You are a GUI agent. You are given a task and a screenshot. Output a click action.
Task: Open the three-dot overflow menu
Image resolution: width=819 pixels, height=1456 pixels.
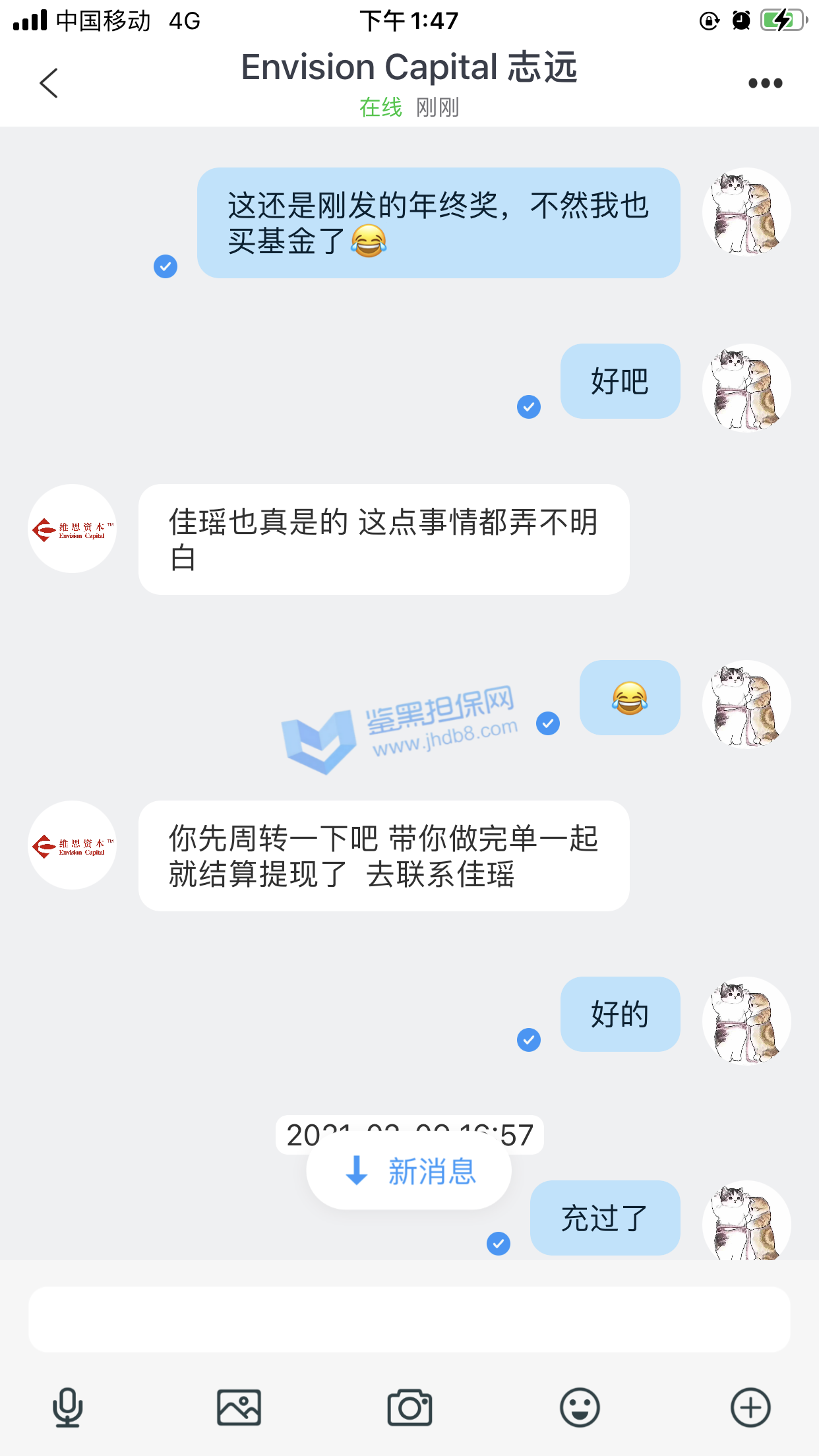[765, 83]
